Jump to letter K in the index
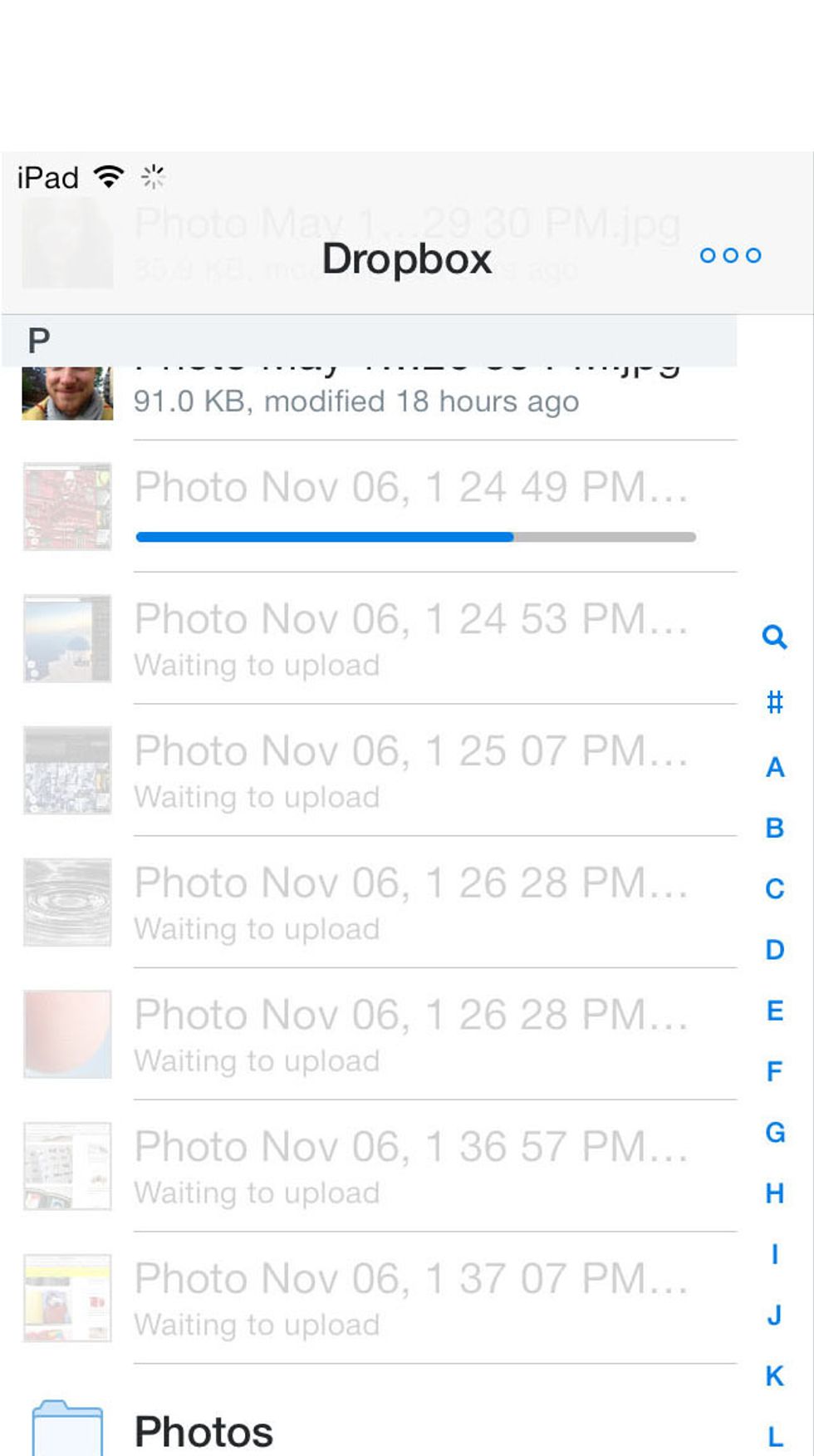 pyautogui.click(x=774, y=1375)
